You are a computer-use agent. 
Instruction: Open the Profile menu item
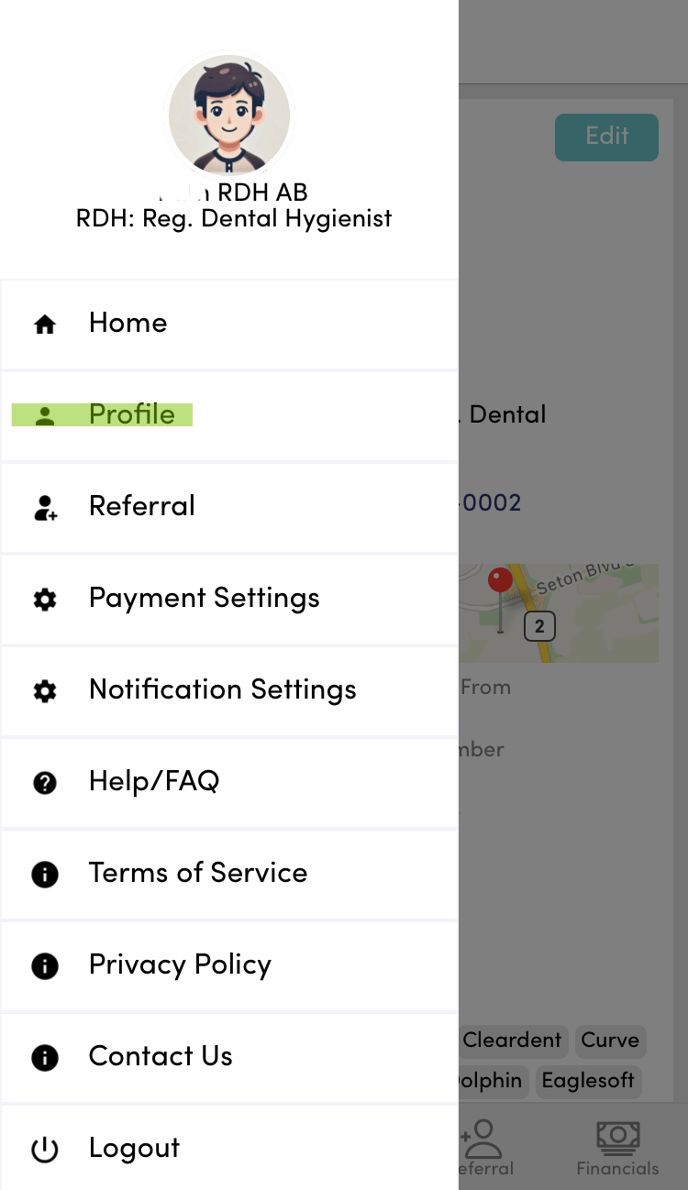pos(229,416)
